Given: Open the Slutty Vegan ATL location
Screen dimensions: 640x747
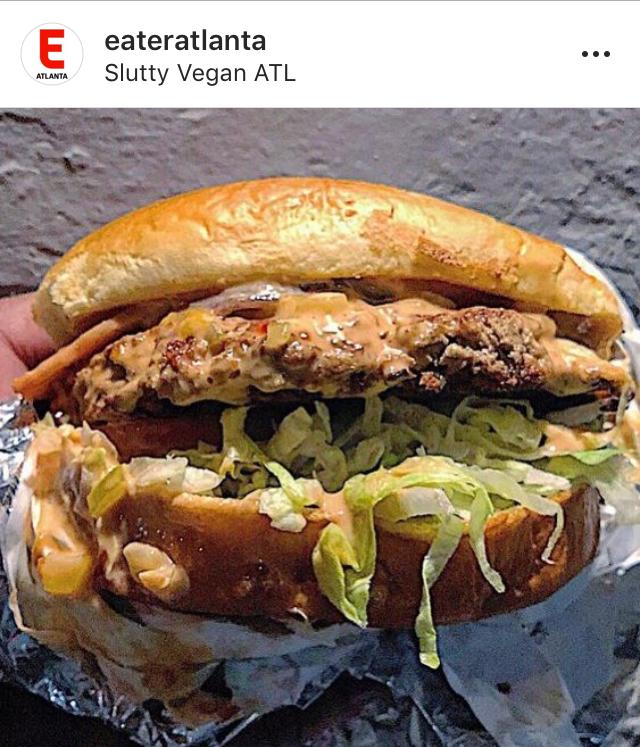Looking at the screenshot, I should [x=200, y=73].
